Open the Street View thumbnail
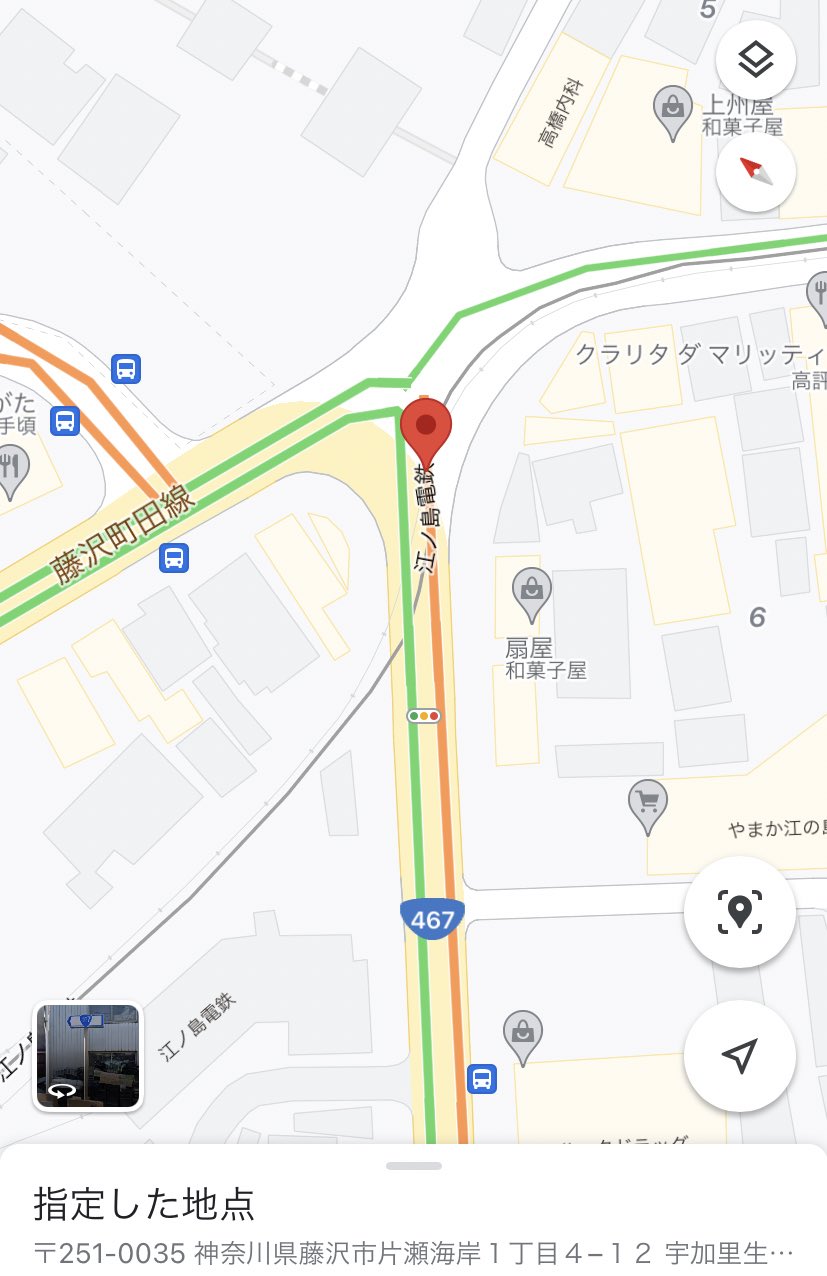The height and width of the screenshot is (1276, 827). [88, 1056]
